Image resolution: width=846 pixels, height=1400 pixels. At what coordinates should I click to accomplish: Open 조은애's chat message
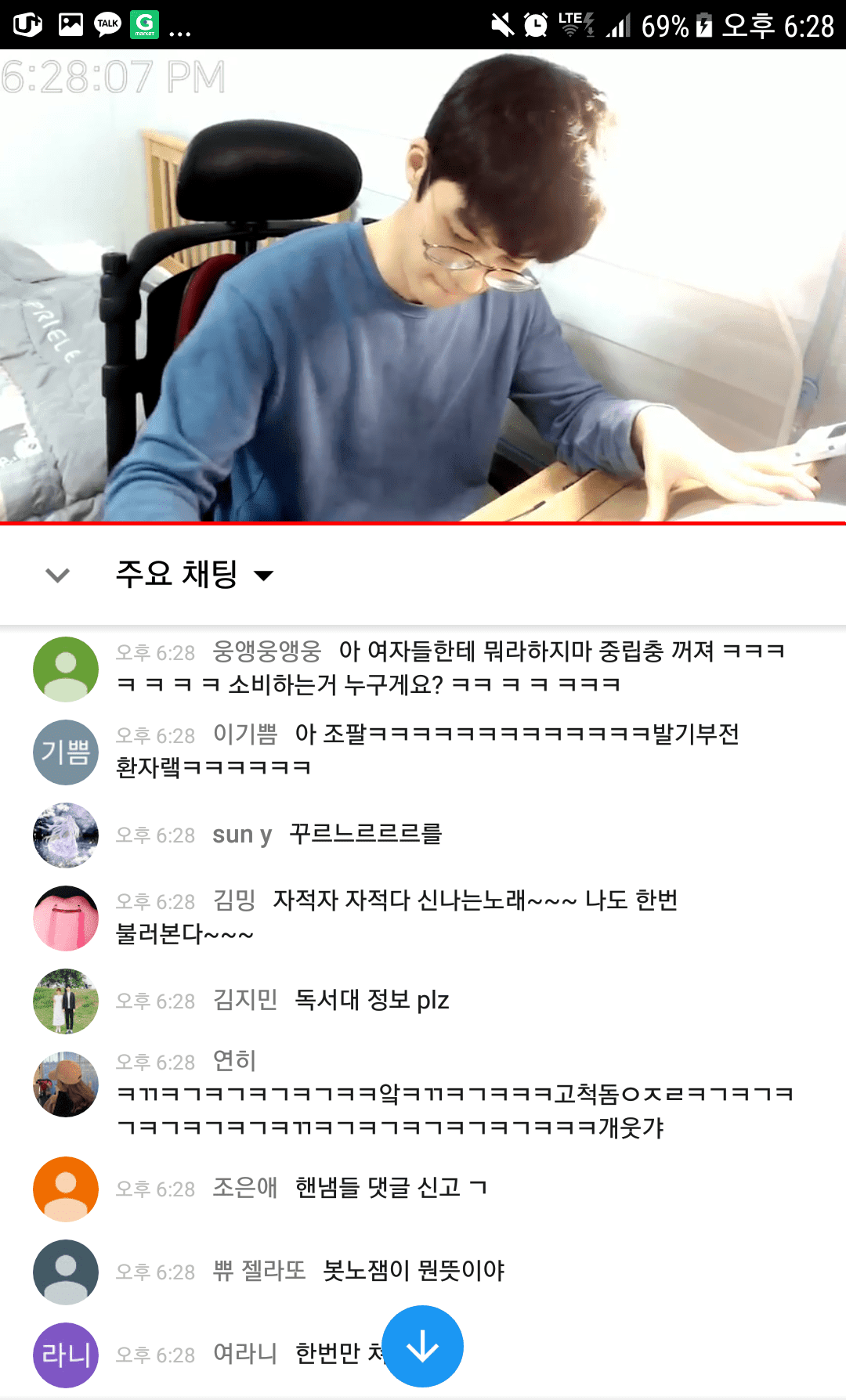(x=390, y=1188)
